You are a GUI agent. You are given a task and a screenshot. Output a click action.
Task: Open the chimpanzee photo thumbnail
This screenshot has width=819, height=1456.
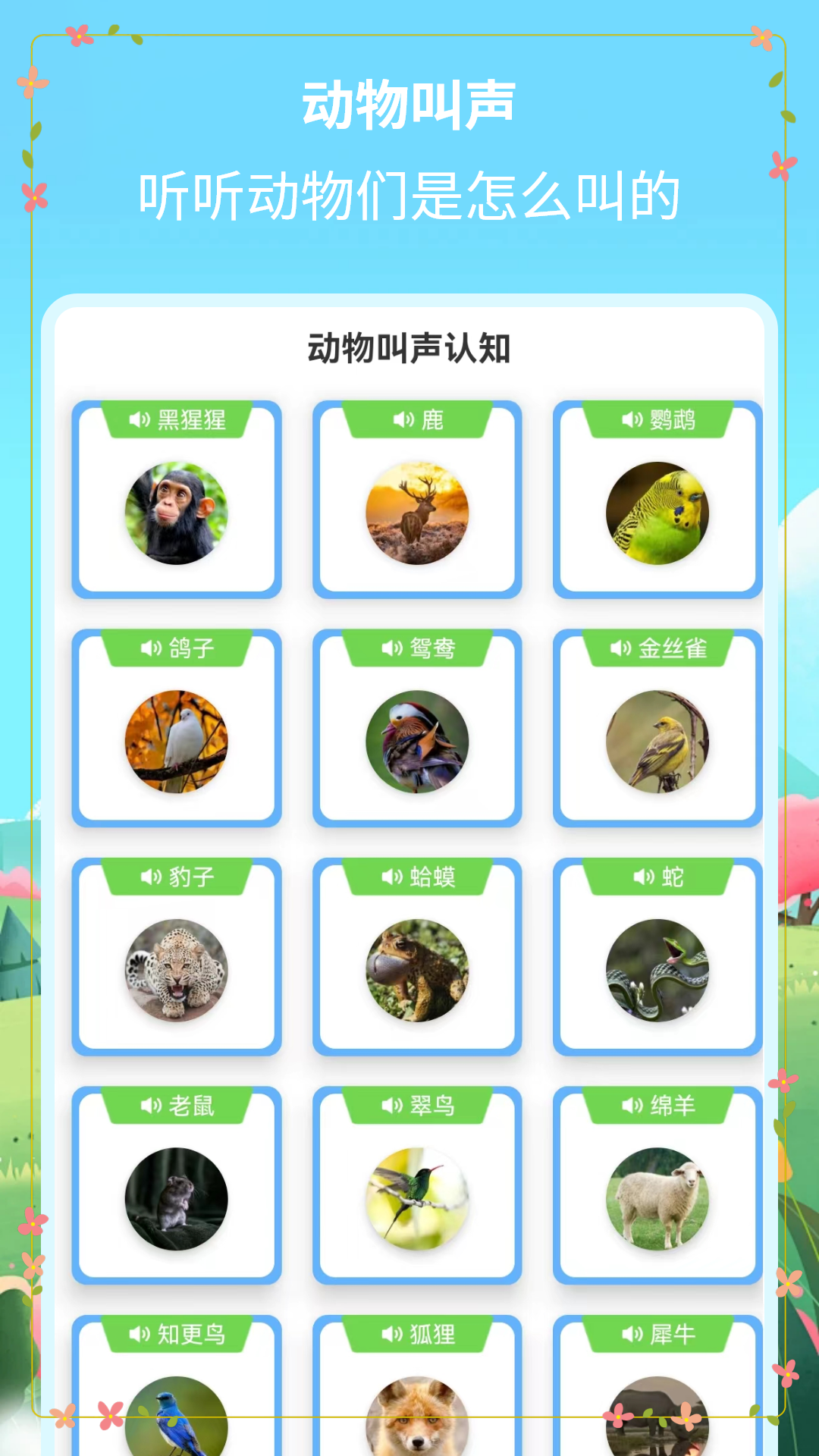click(x=176, y=513)
